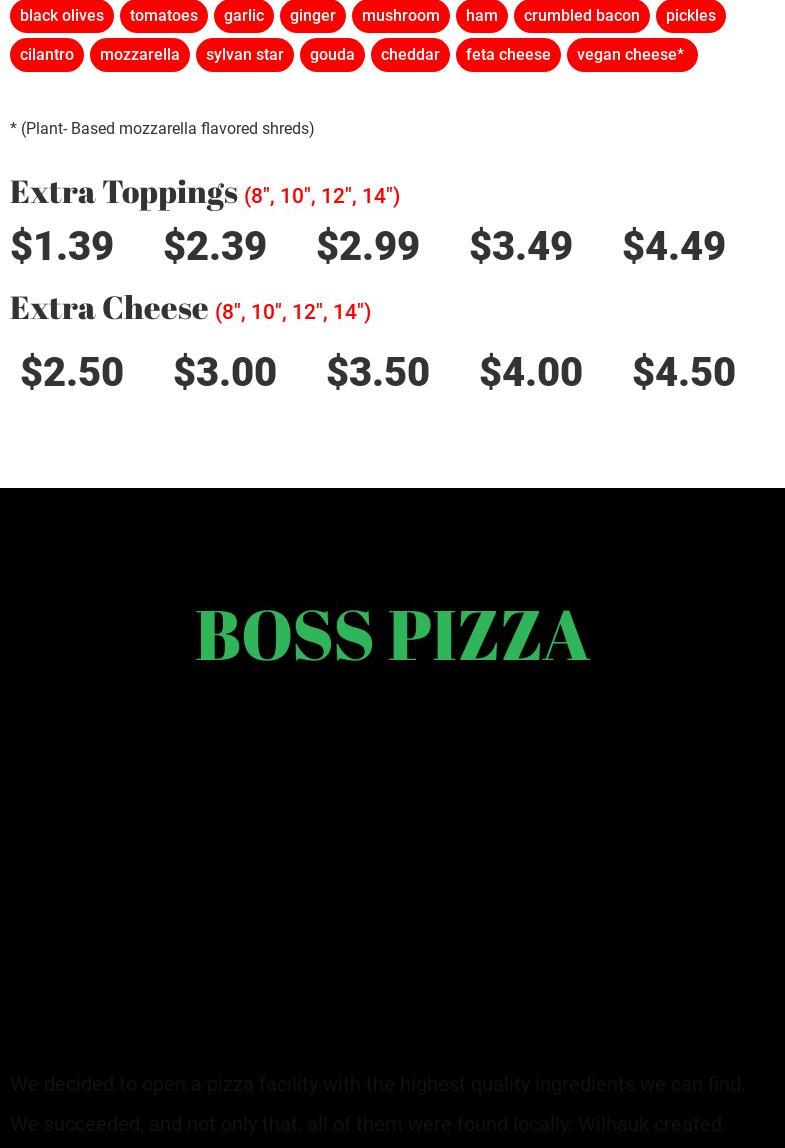Select the ginger chip
Screen dimensions: 785x1148
pyautogui.click(x=313, y=16)
